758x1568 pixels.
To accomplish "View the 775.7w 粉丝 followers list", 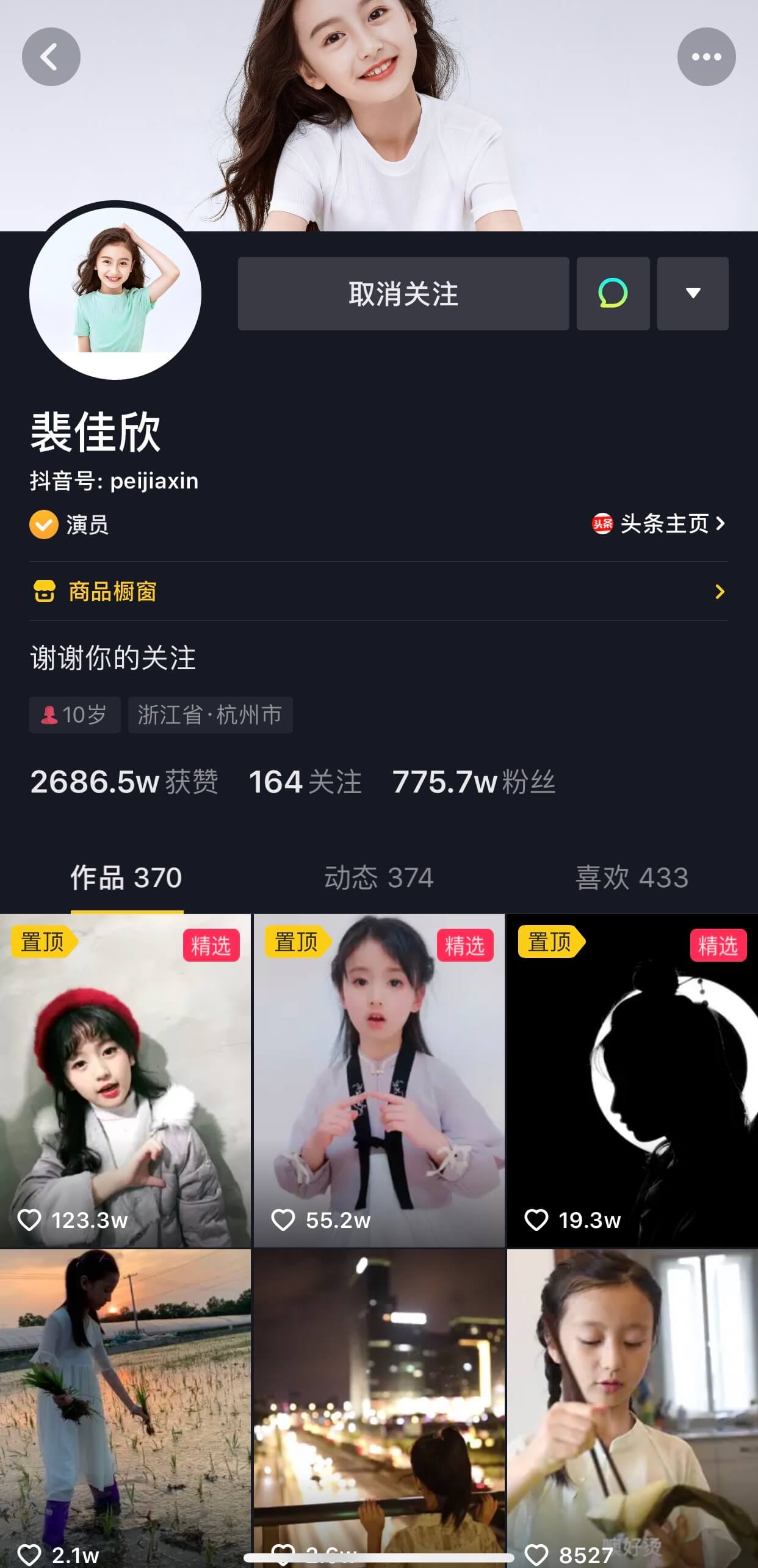I will 474,782.
